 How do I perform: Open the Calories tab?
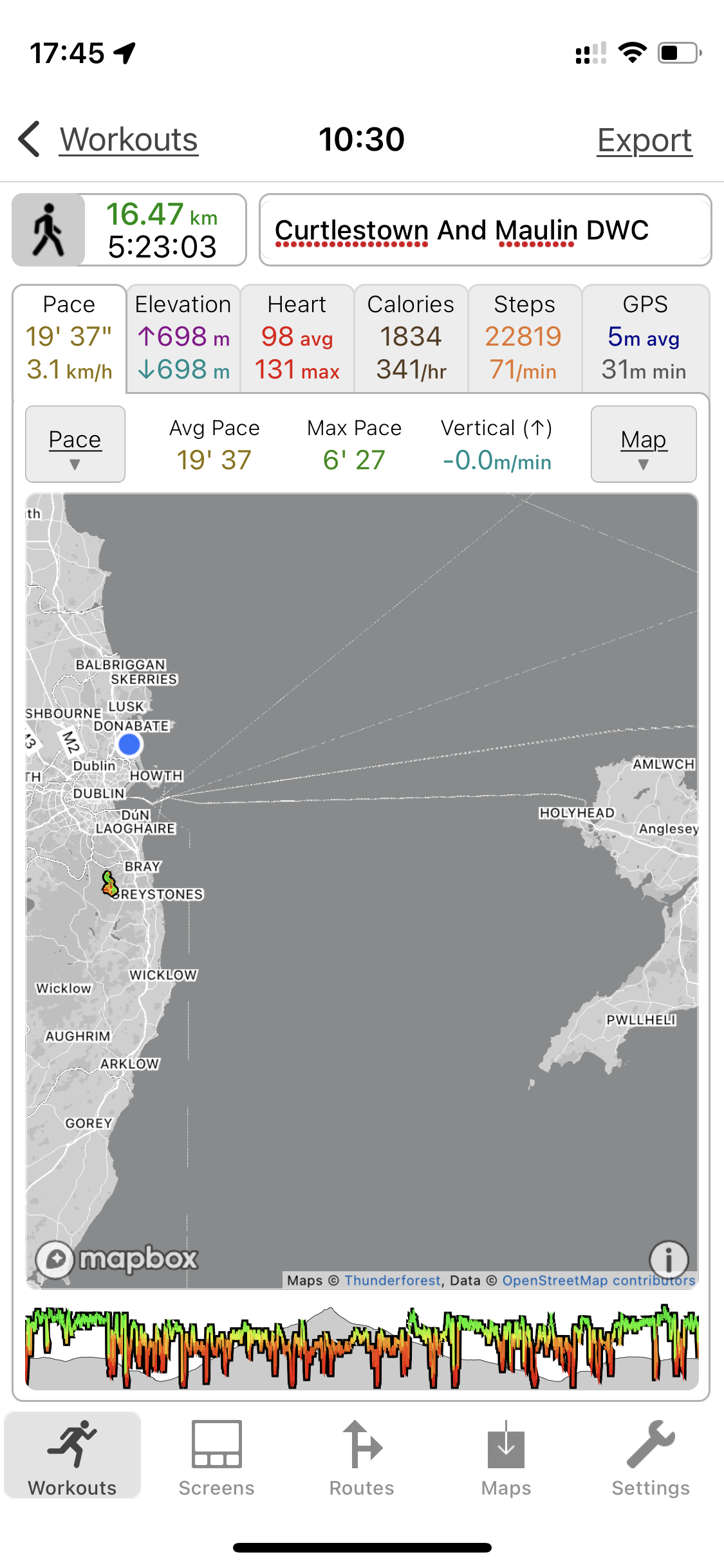[411, 338]
